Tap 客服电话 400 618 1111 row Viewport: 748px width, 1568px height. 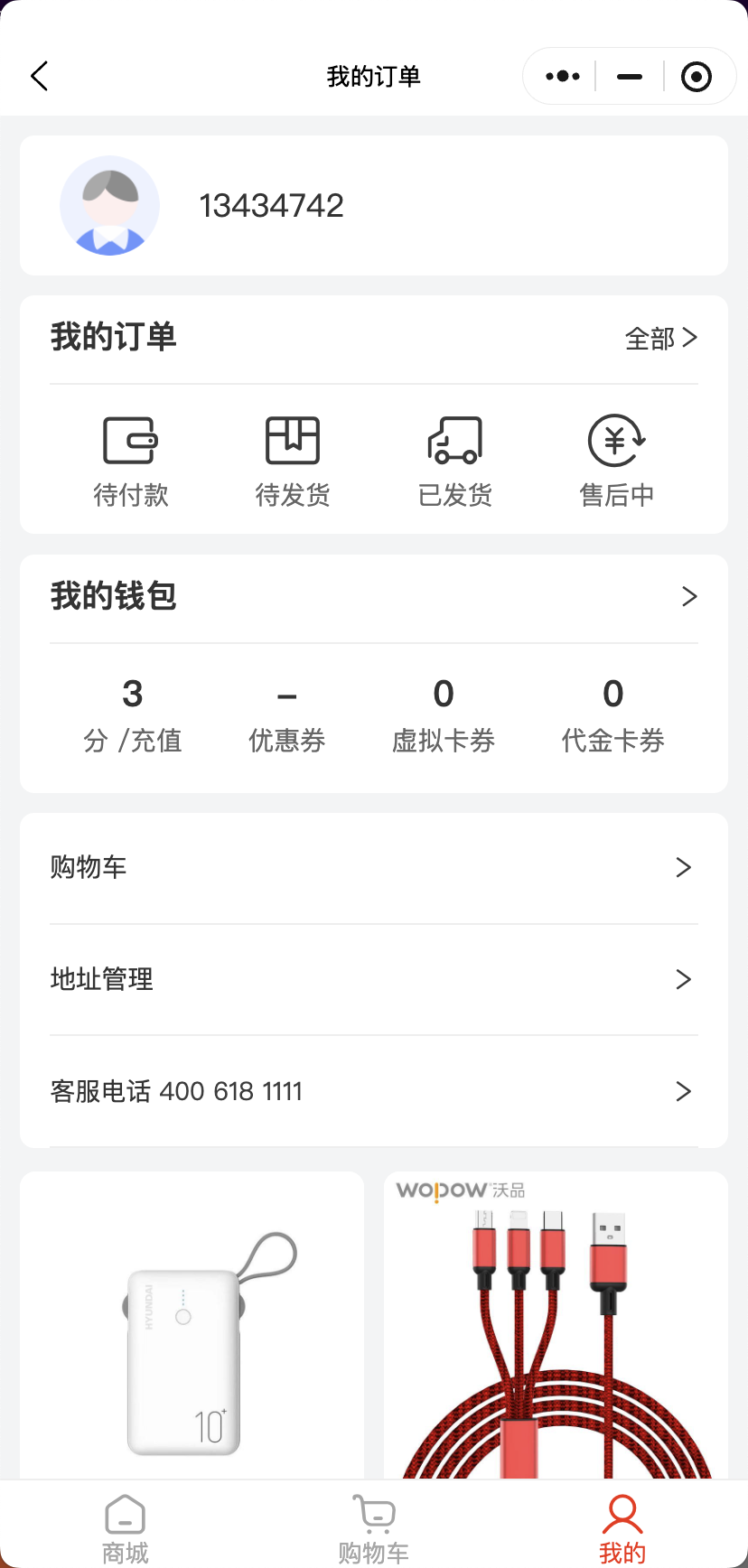373,1091
